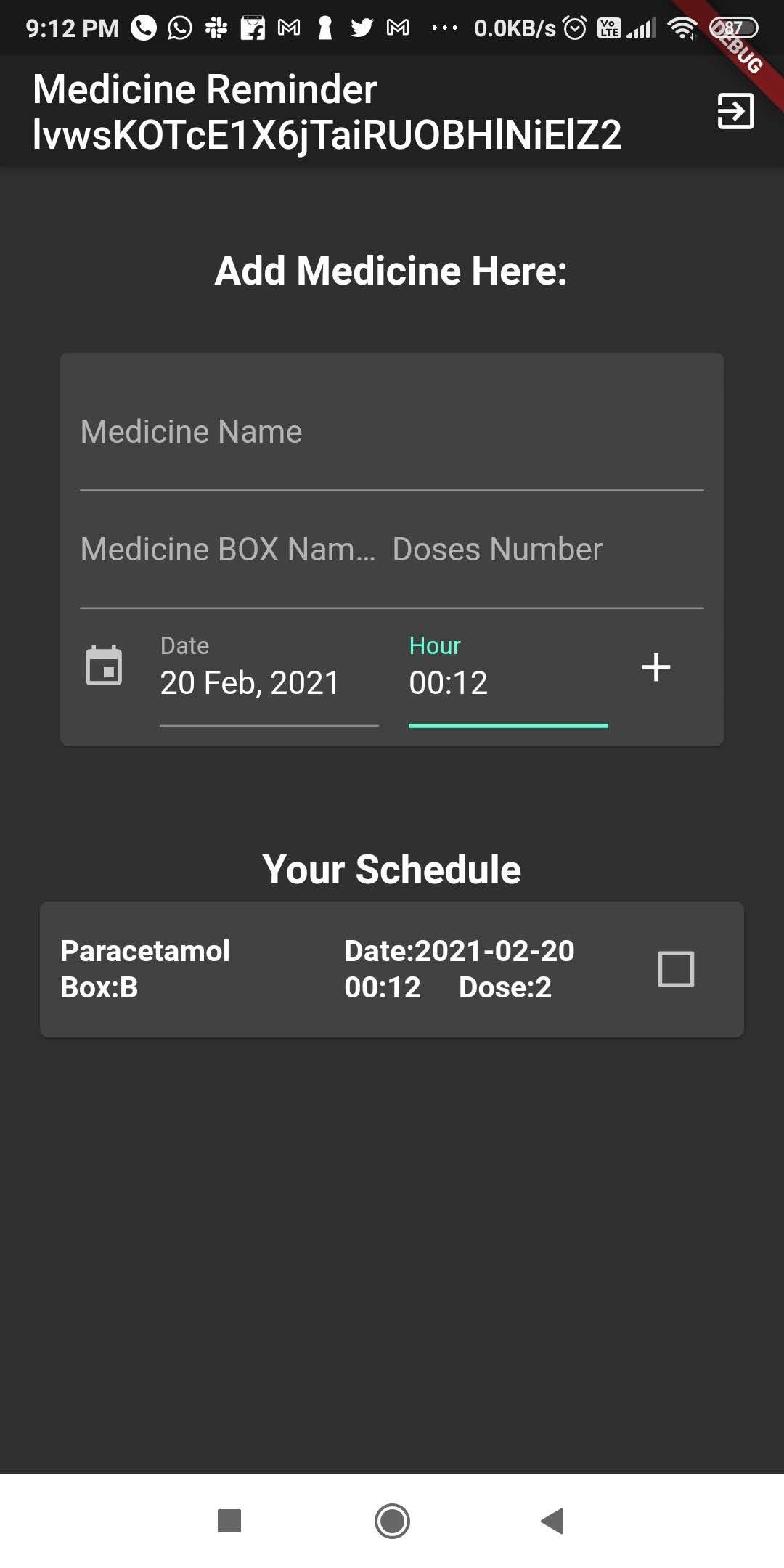The image size is (784, 1568).
Task: Click the alarm clock status bar icon
Action: [576, 28]
